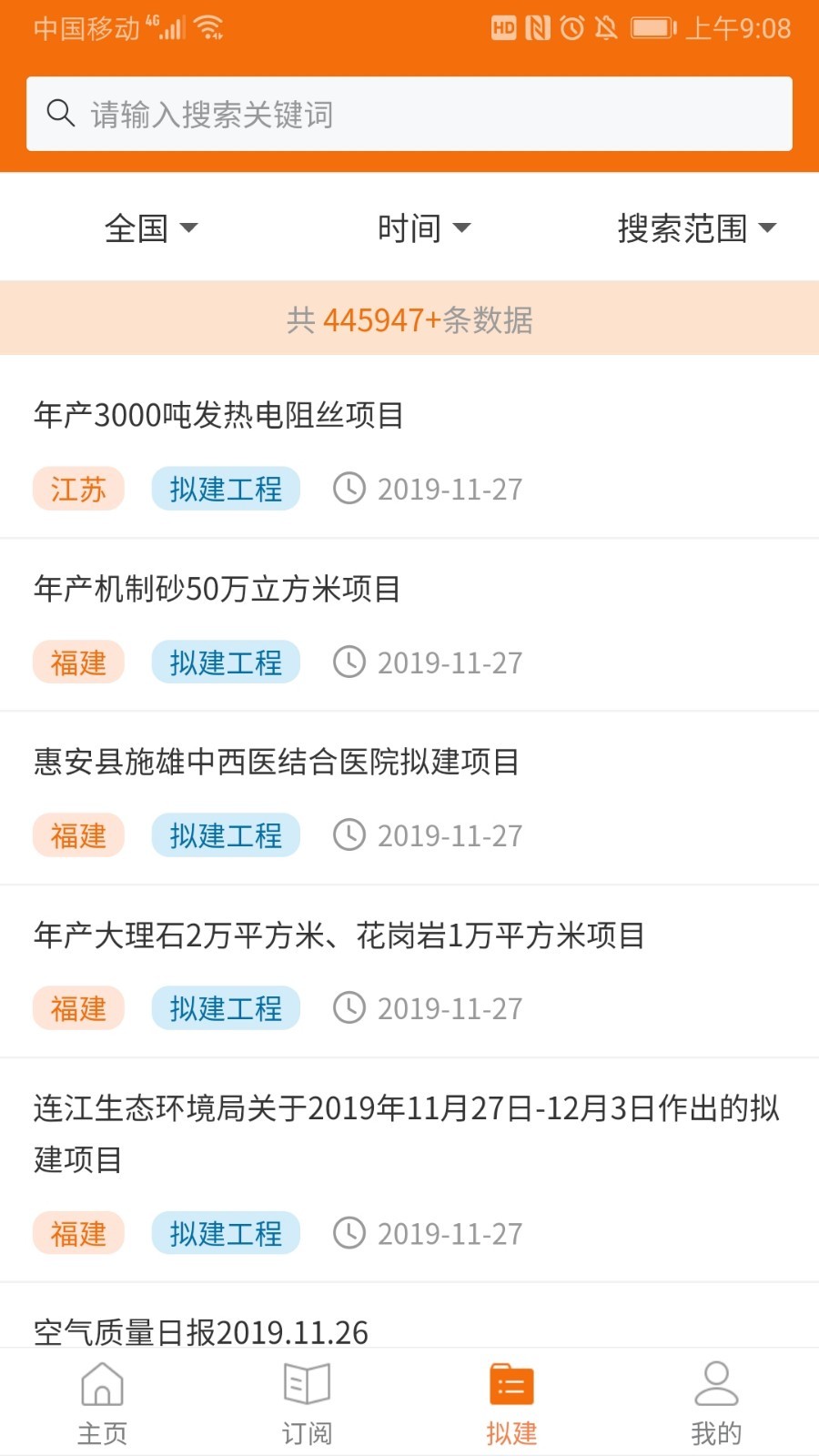Toggle the 拟建工程 tag on the first listing
Image resolution: width=819 pixels, height=1456 pixels.
point(225,489)
